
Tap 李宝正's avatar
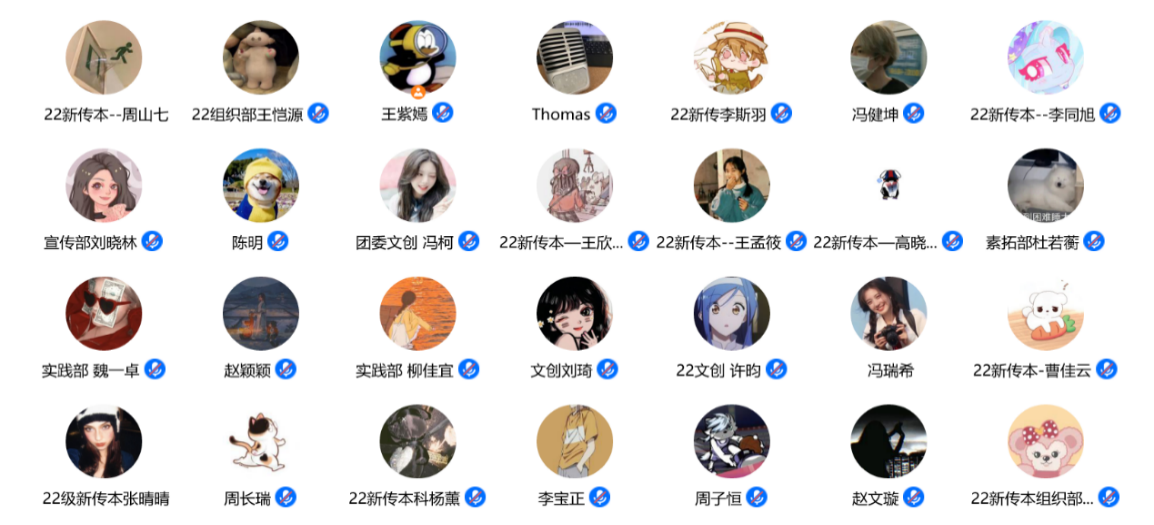tap(575, 443)
